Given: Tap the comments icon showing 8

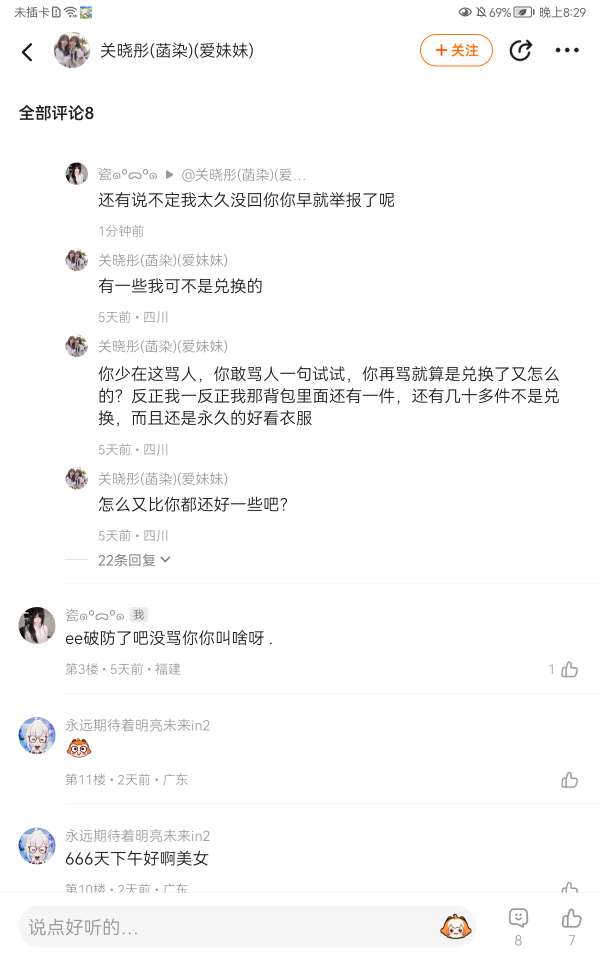Looking at the screenshot, I should point(518,918).
